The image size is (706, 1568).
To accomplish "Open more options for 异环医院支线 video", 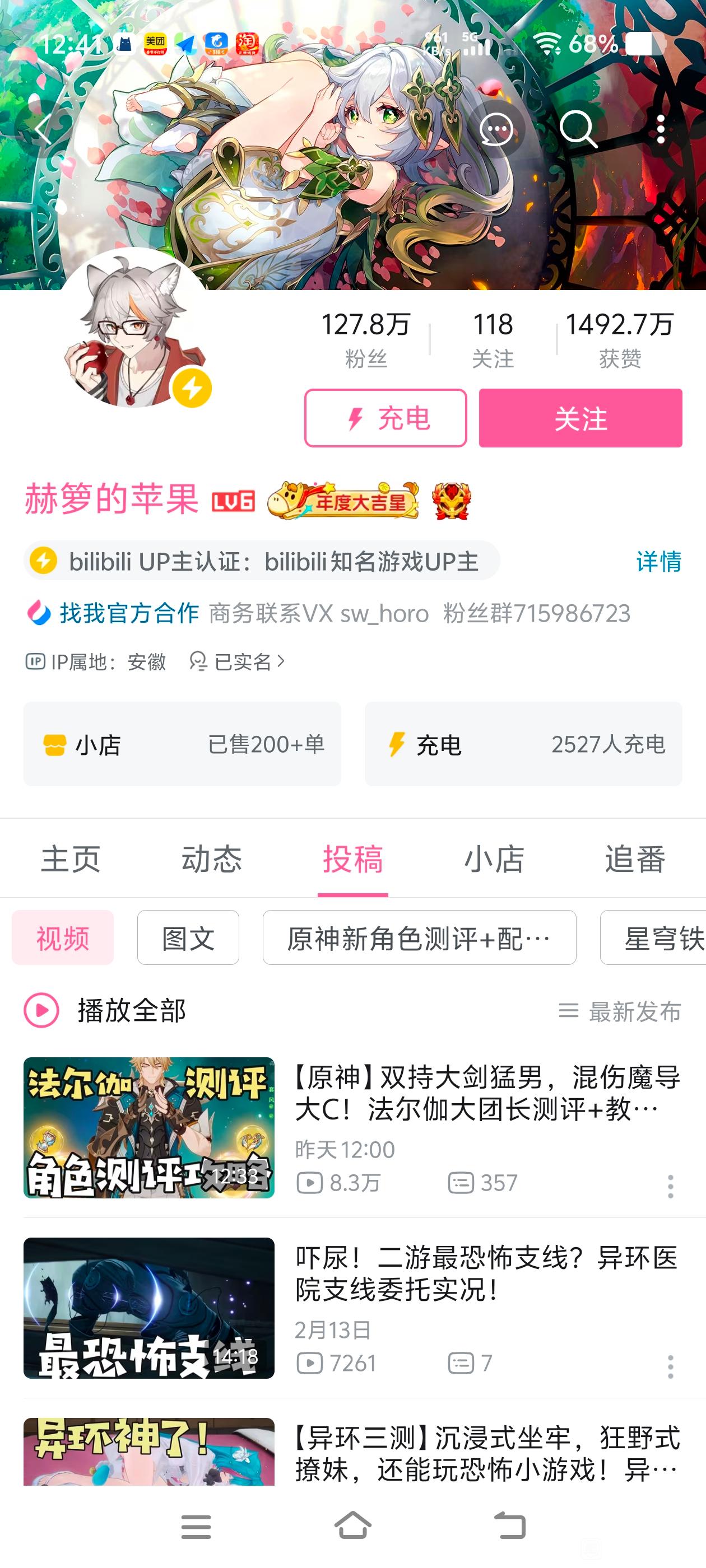I will 670,1367.
